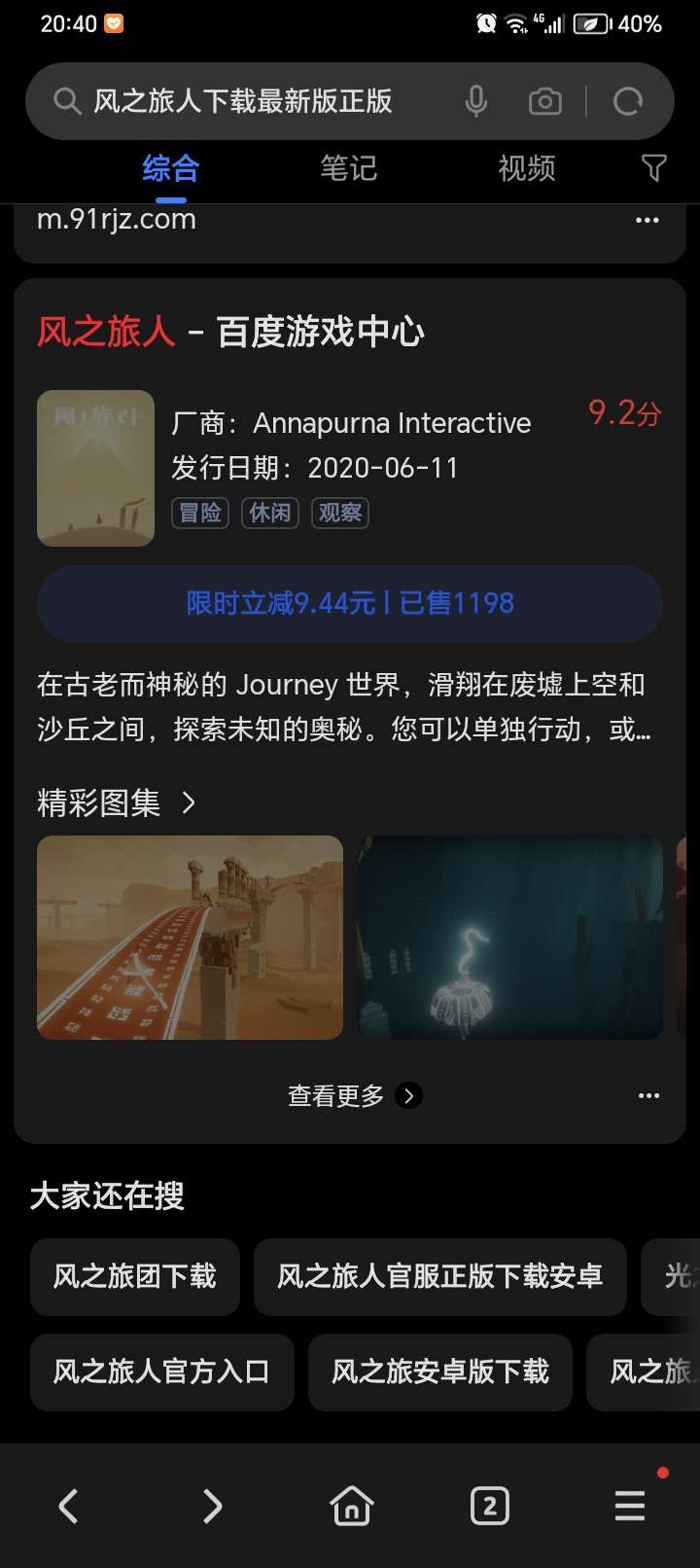Viewport: 700px width, 1568px height.
Task: View the glowing underwater gallery image
Action: click(509, 937)
